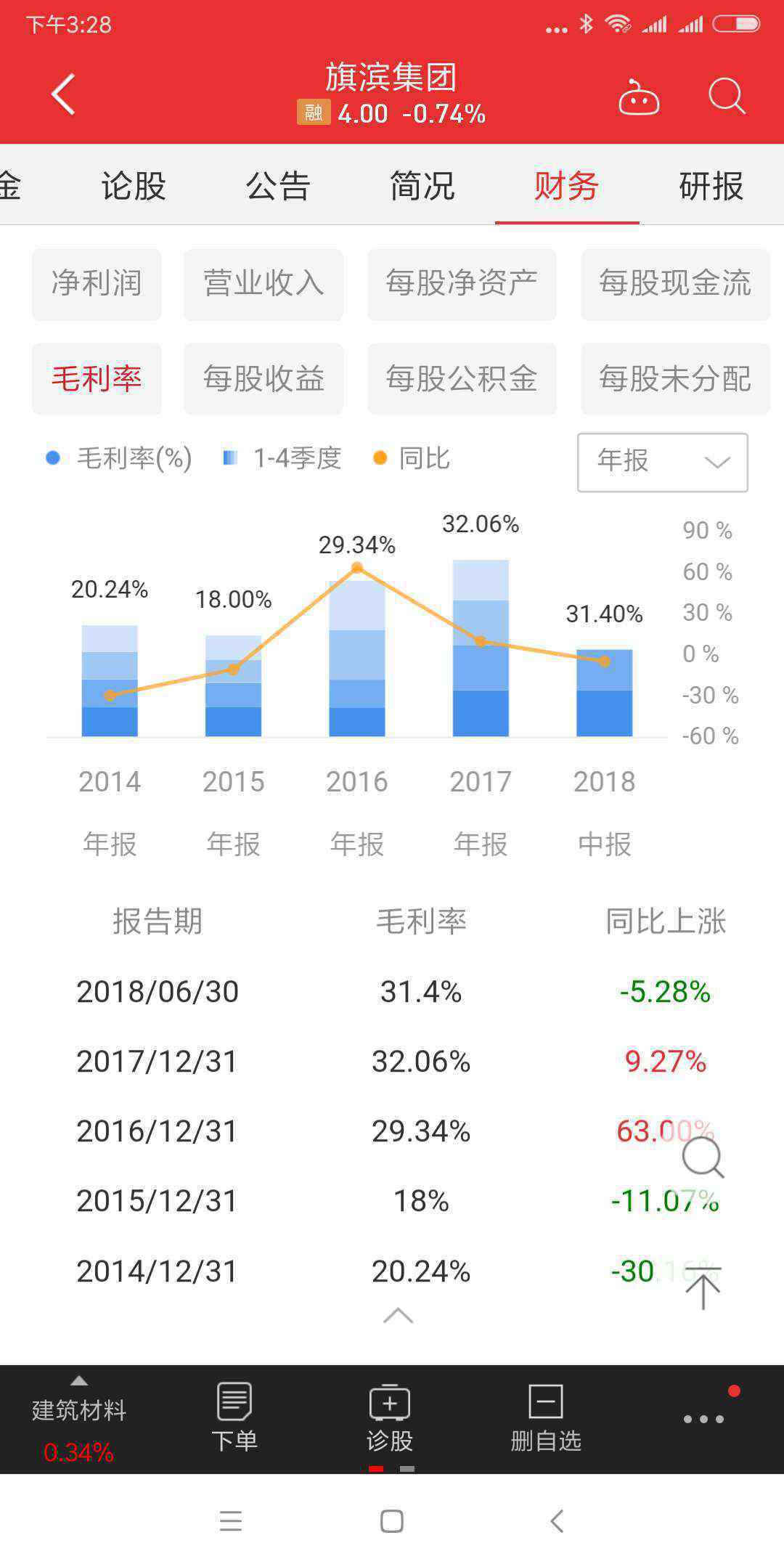
Task: Open search from the header magnifier
Action: [727, 96]
